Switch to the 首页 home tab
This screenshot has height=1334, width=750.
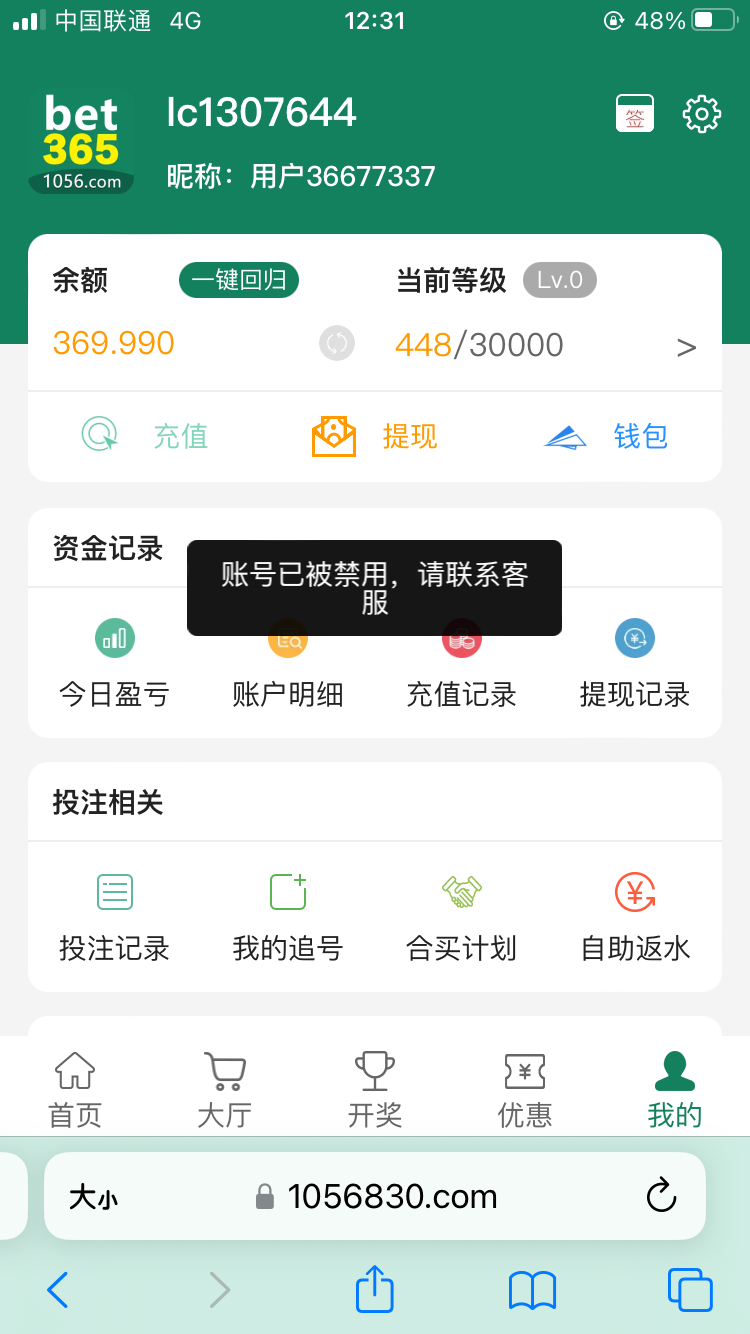75,1090
